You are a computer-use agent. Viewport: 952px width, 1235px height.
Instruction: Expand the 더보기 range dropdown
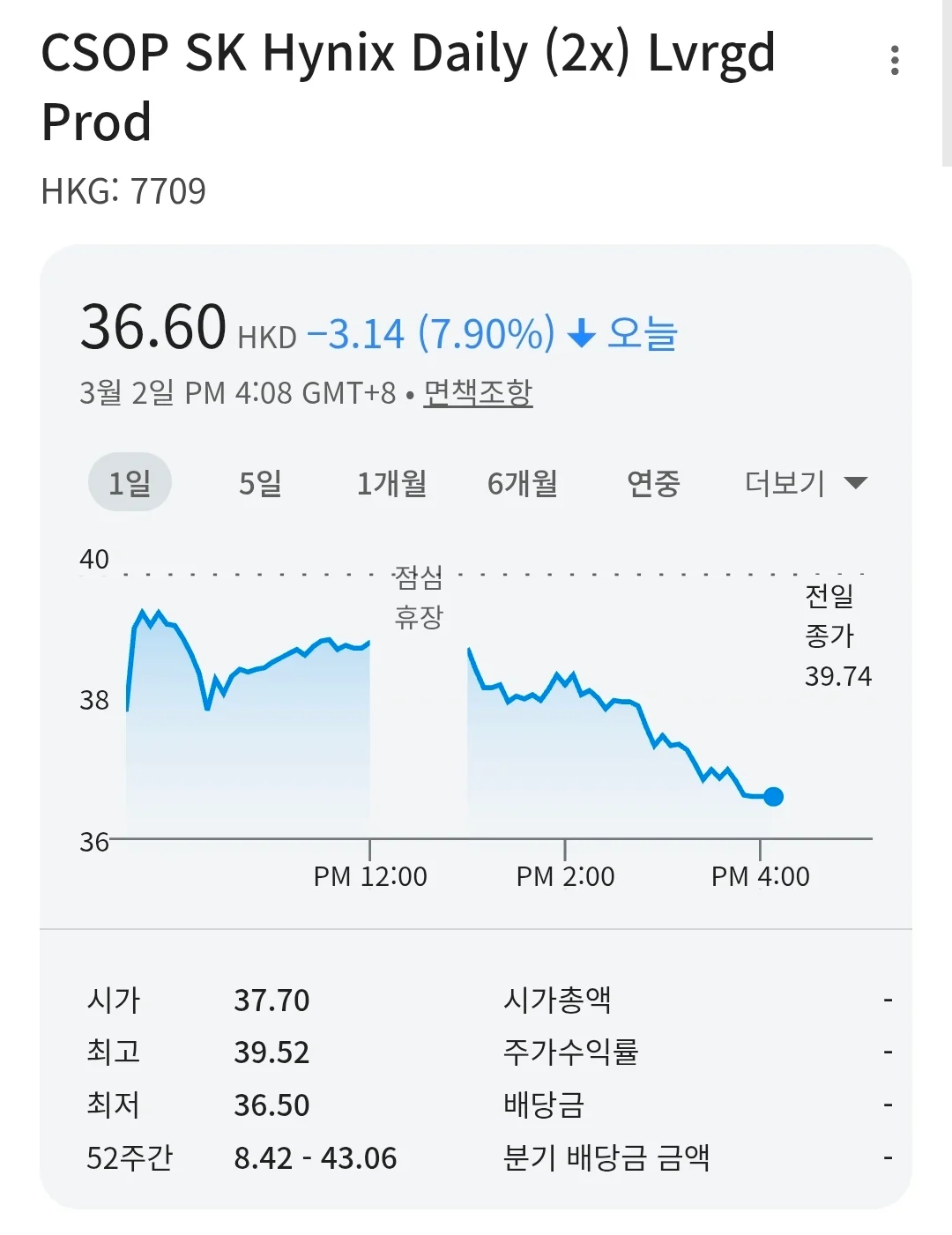pyautogui.click(x=805, y=482)
